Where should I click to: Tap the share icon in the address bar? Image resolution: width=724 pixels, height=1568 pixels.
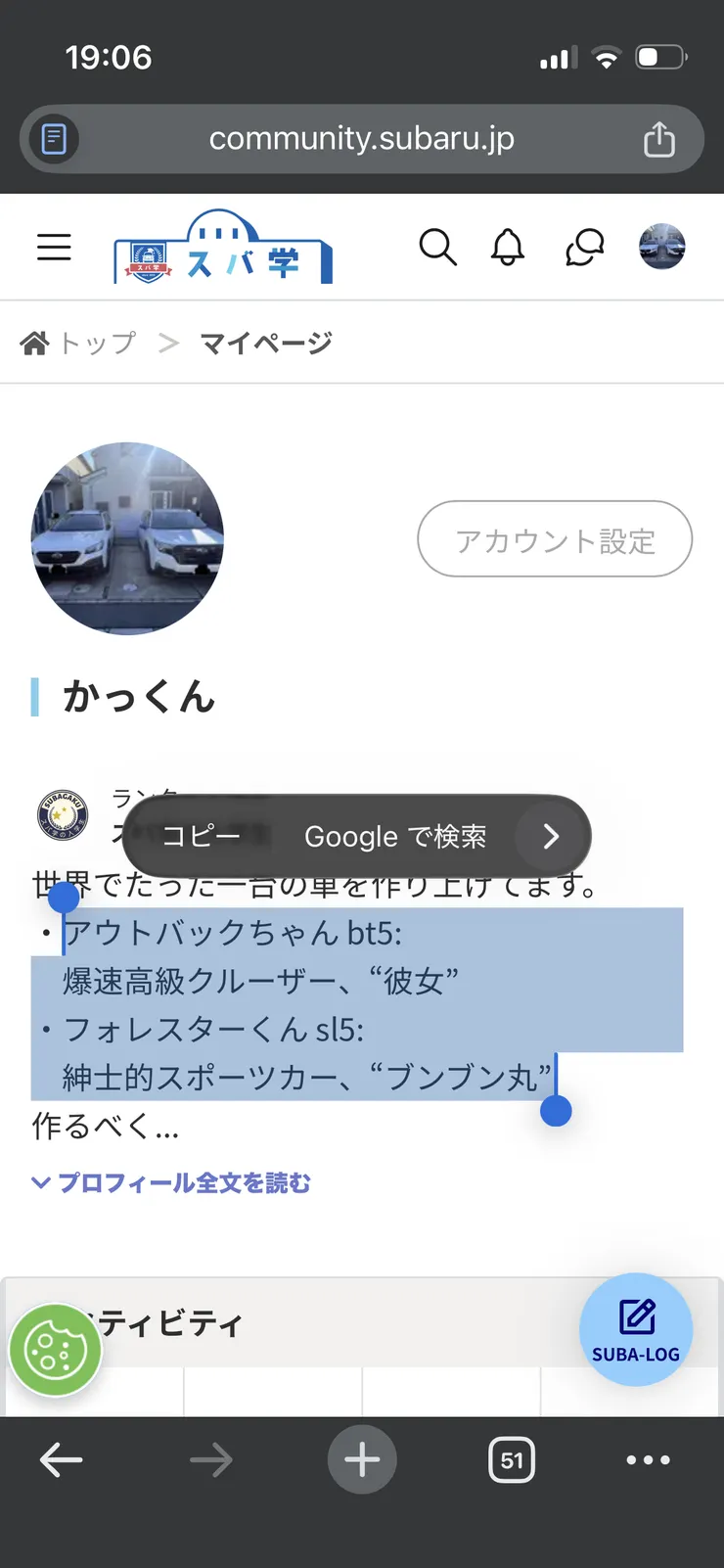tap(659, 139)
